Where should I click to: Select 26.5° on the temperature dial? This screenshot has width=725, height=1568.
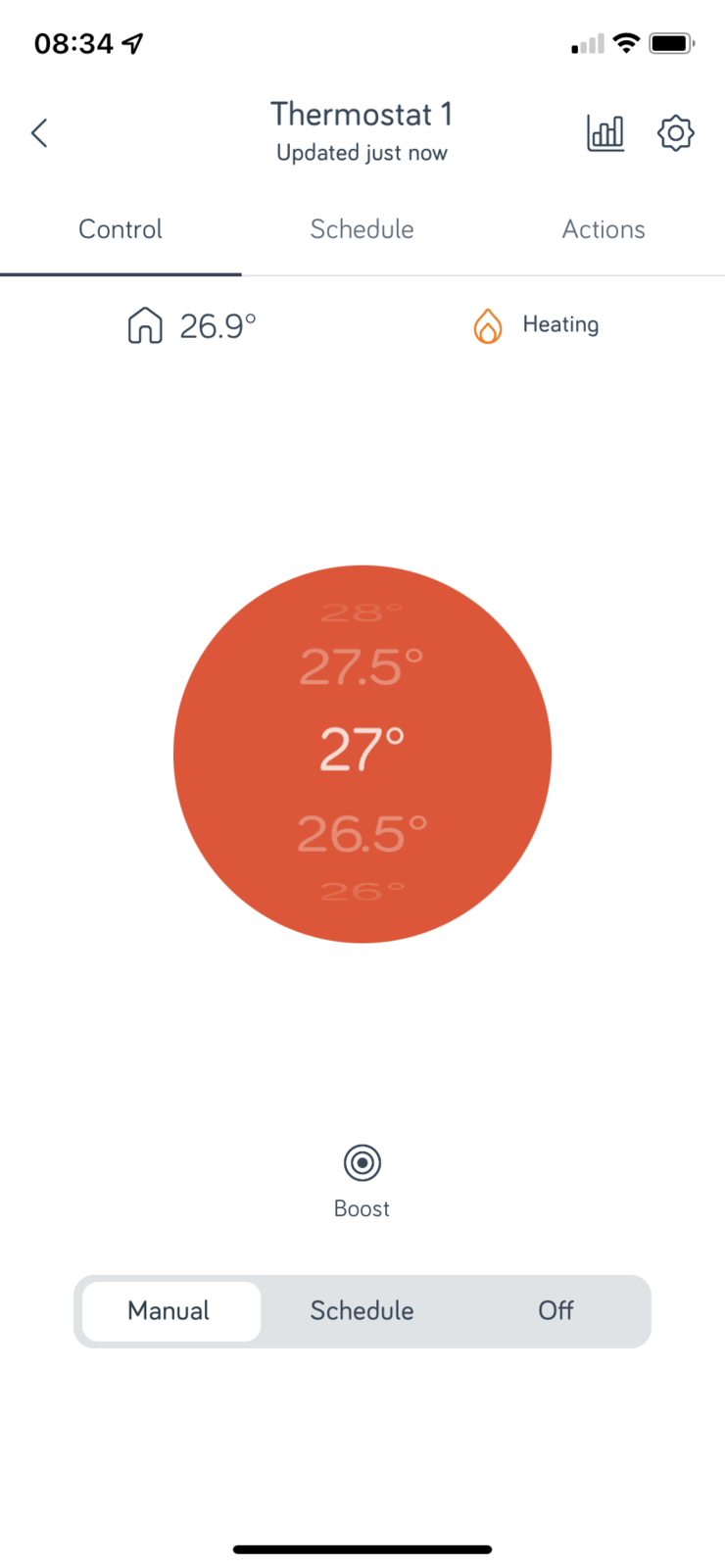pos(362,834)
